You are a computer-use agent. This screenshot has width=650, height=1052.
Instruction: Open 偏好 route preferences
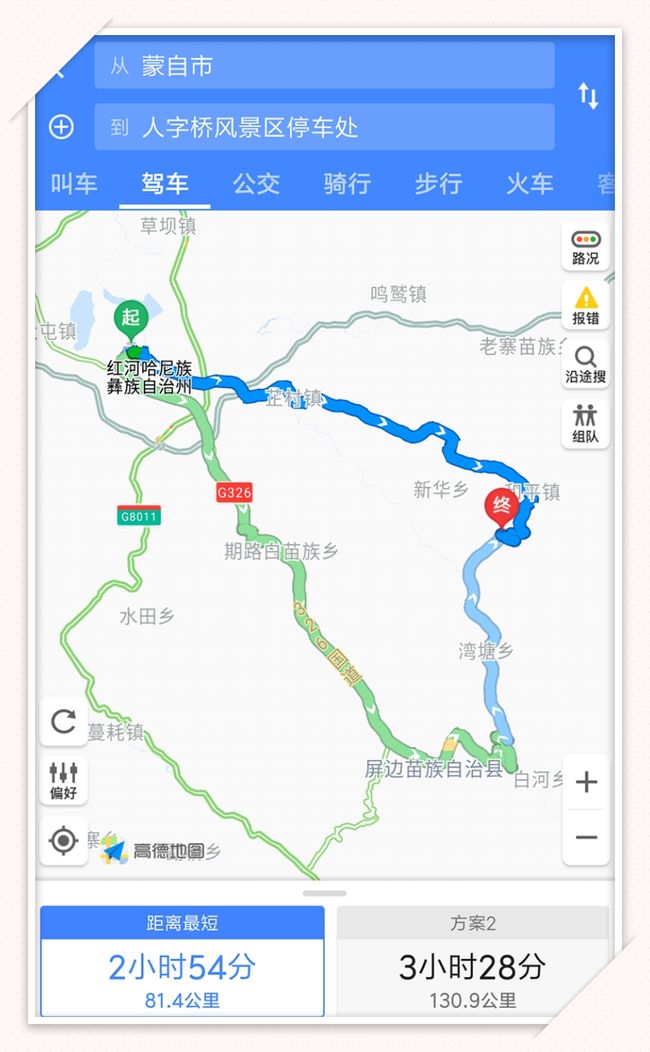[64, 781]
